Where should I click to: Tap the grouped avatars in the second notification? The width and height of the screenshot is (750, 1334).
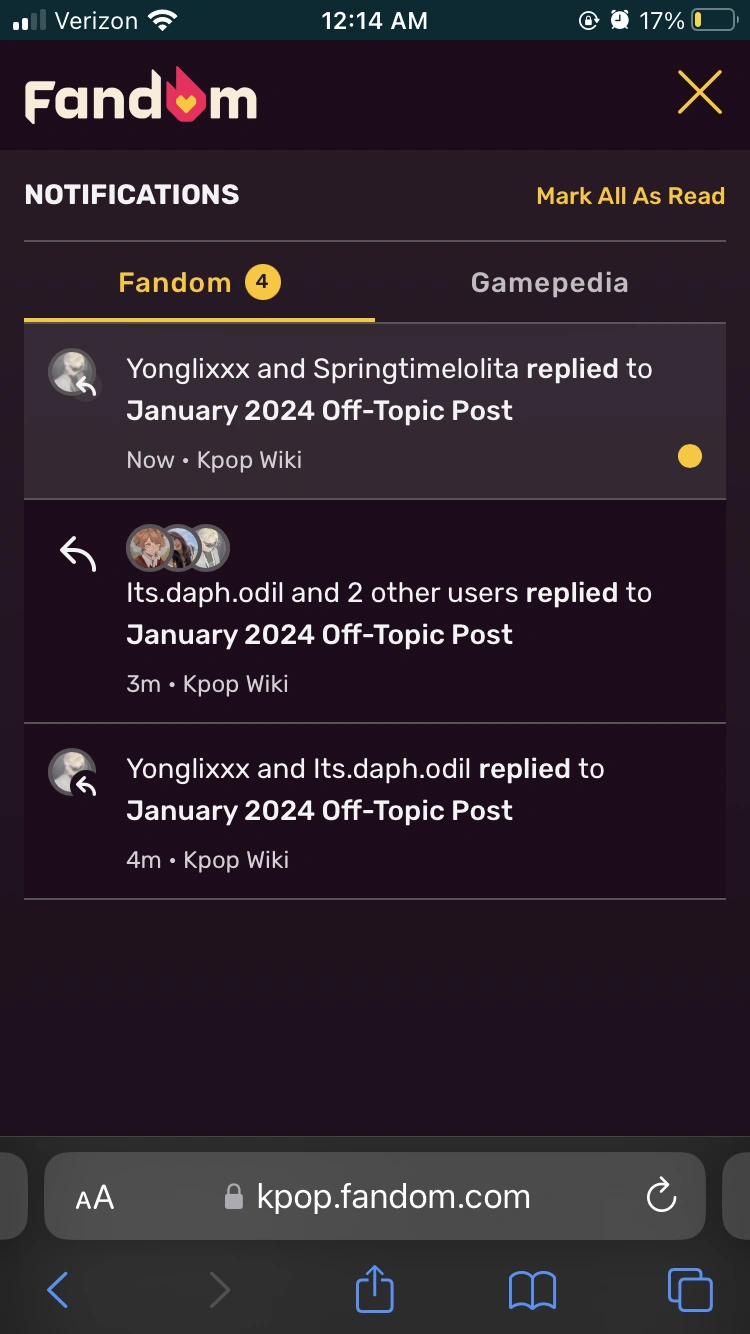point(178,548)
